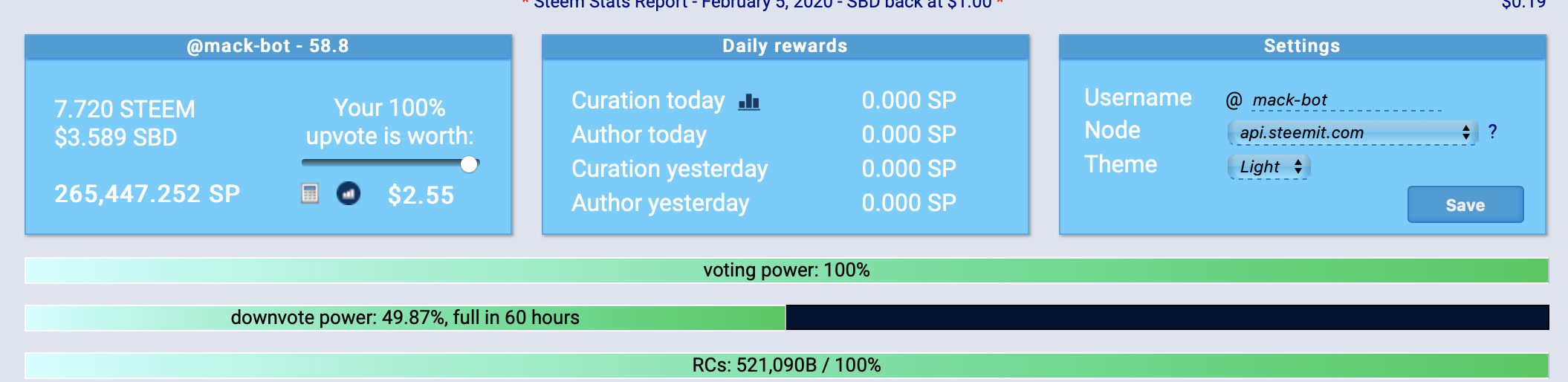The height and width of the screenshot is (382, 1568).
Task: Open the round chart icon beside $2.55
Action: coord(349,194)
